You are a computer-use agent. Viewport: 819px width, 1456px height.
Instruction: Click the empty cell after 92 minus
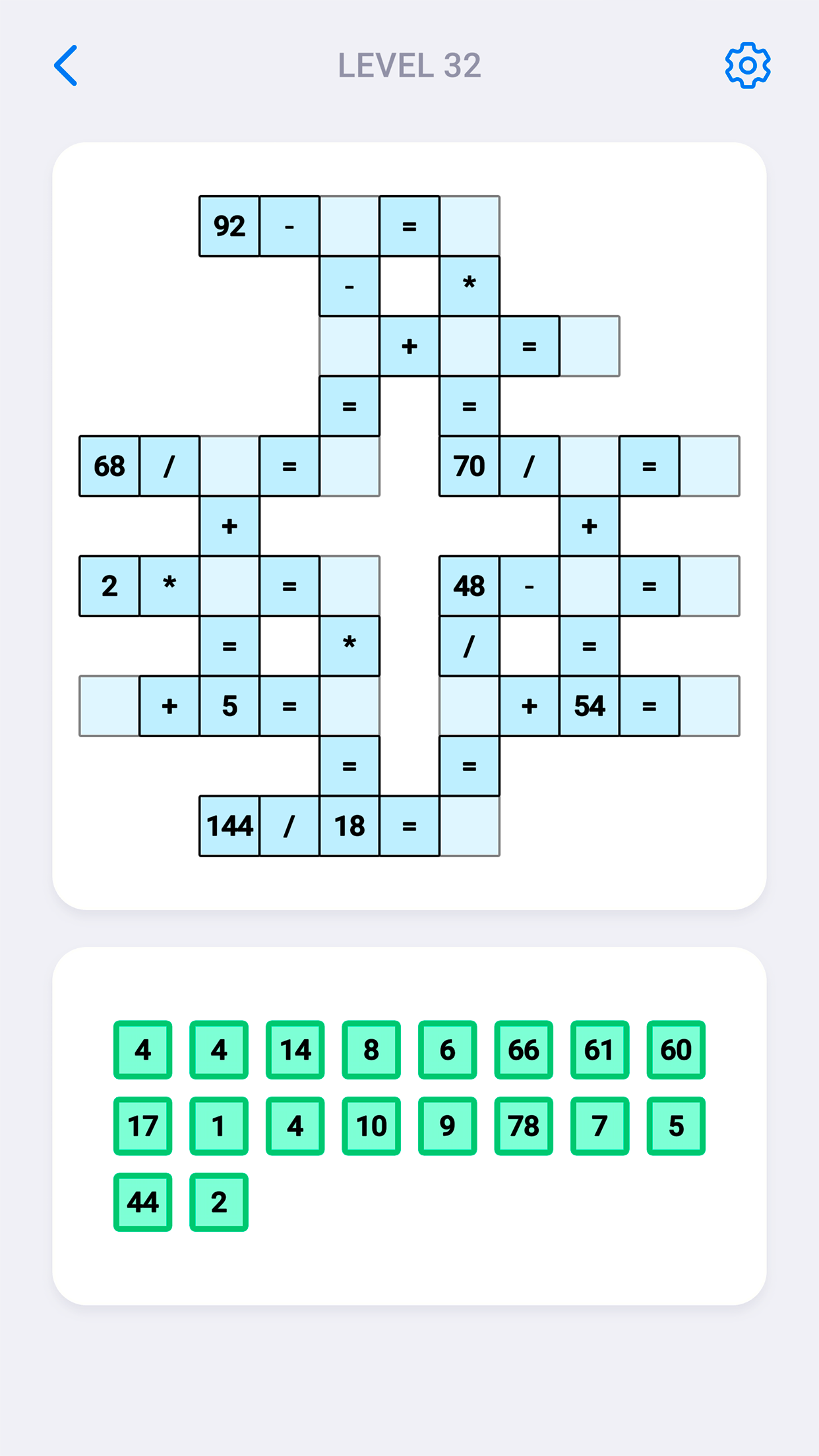click(349, 226)
